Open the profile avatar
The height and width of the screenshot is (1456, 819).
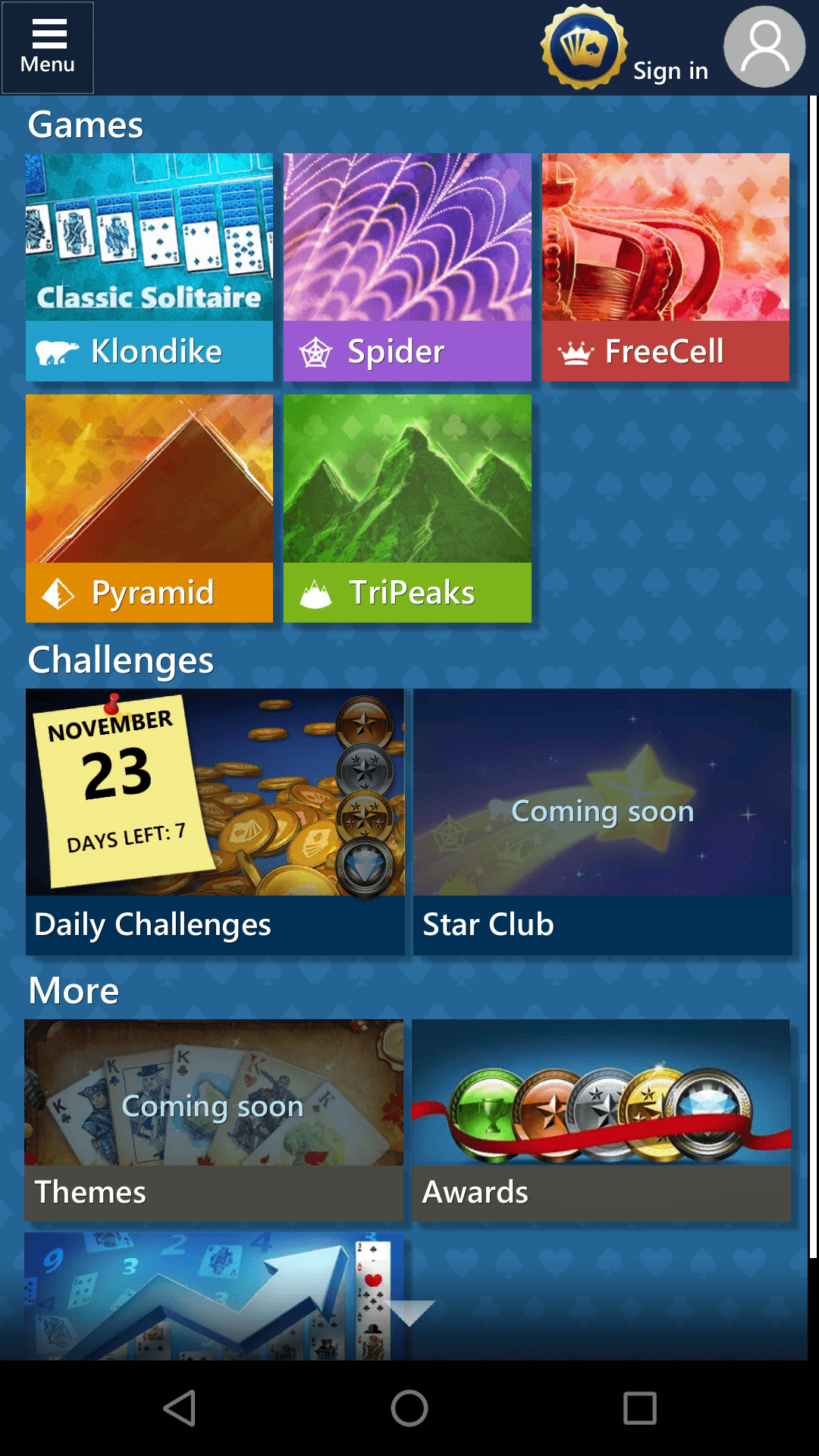[x=764, y=47]
